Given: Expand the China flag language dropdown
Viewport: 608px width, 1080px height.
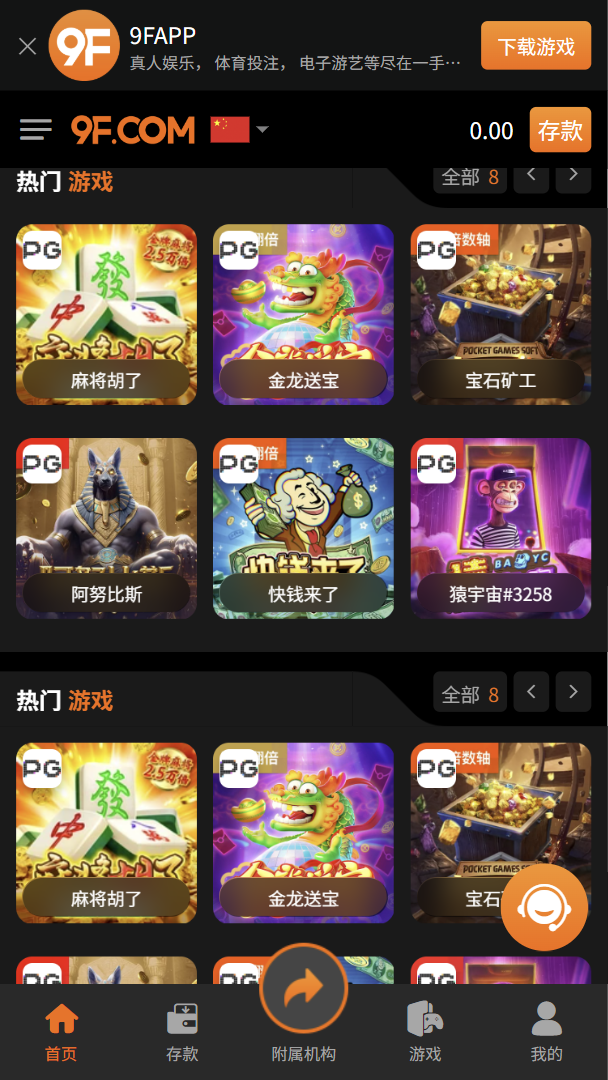Looking at the screenshot, I should [241, 130].
